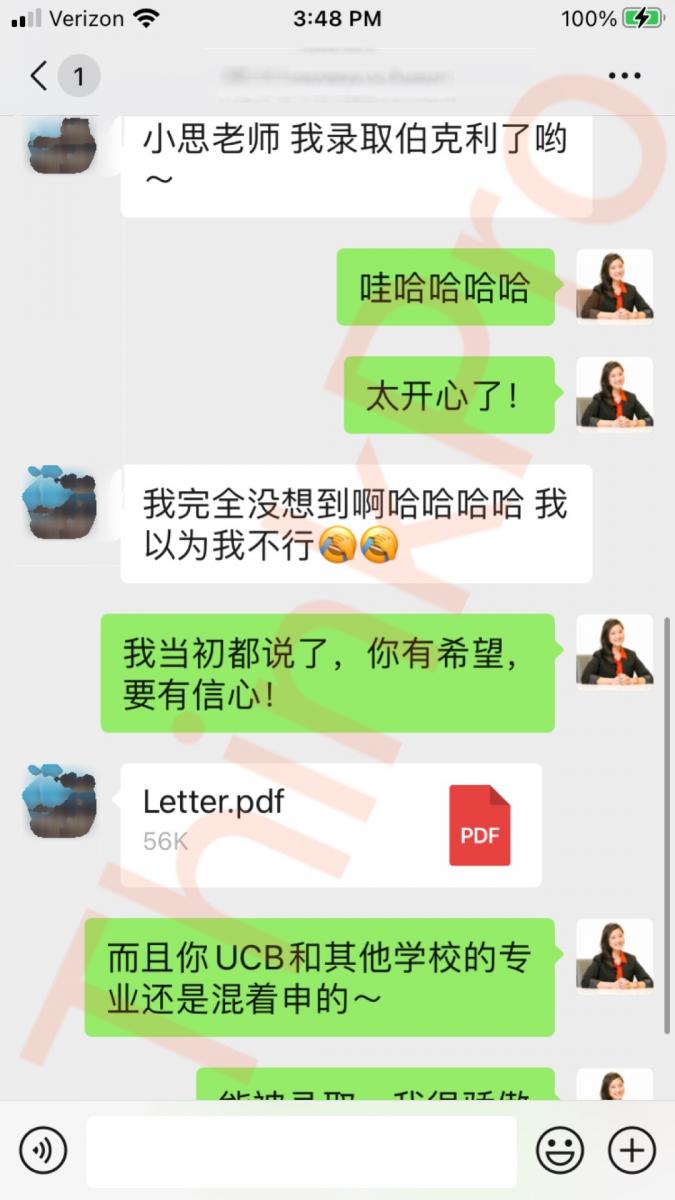Open profile photo beside 太开心了 message

click(x=614, y=395)
